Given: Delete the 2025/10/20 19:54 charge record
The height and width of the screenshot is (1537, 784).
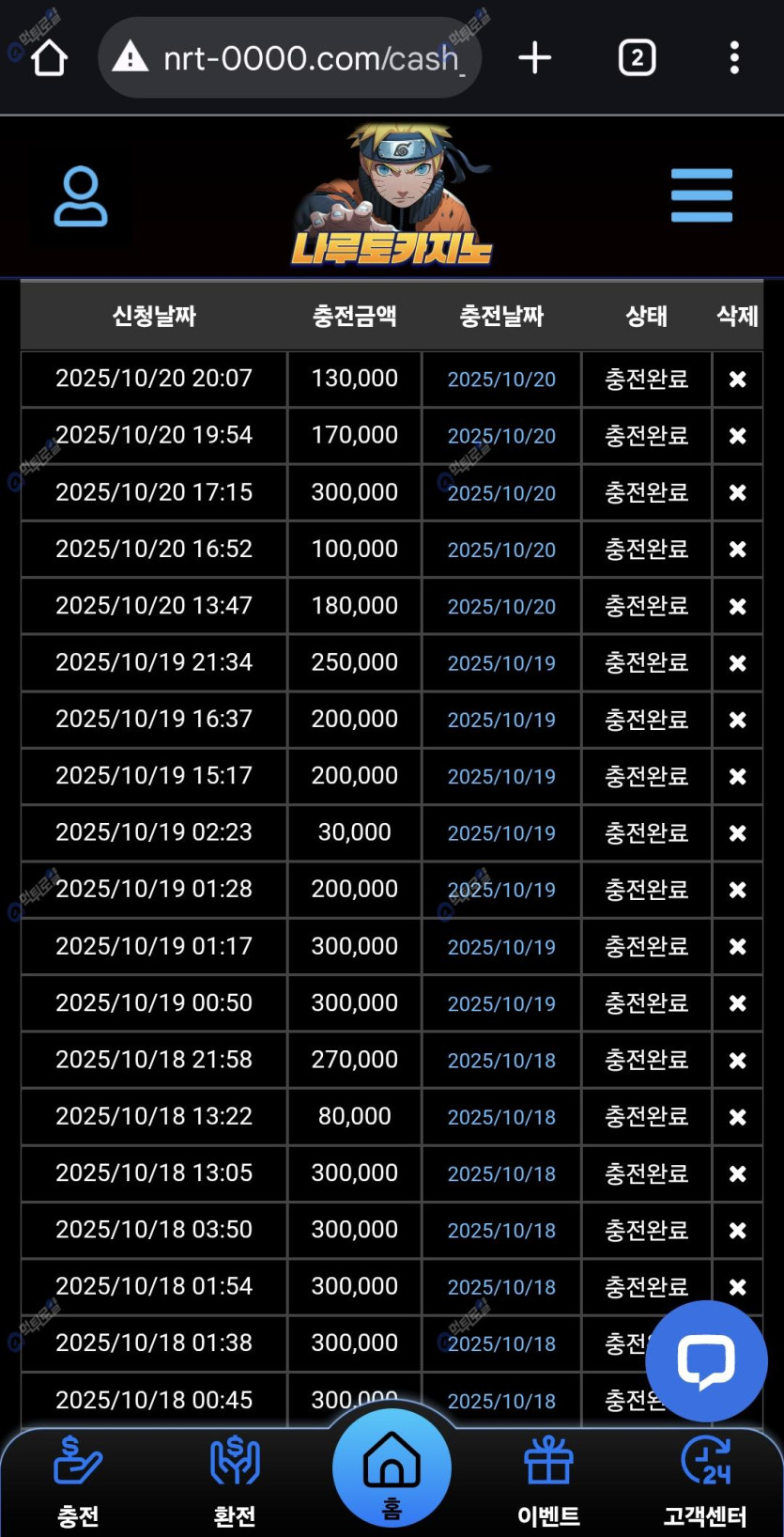Looking at the screenshot, I should click(738, 436).
